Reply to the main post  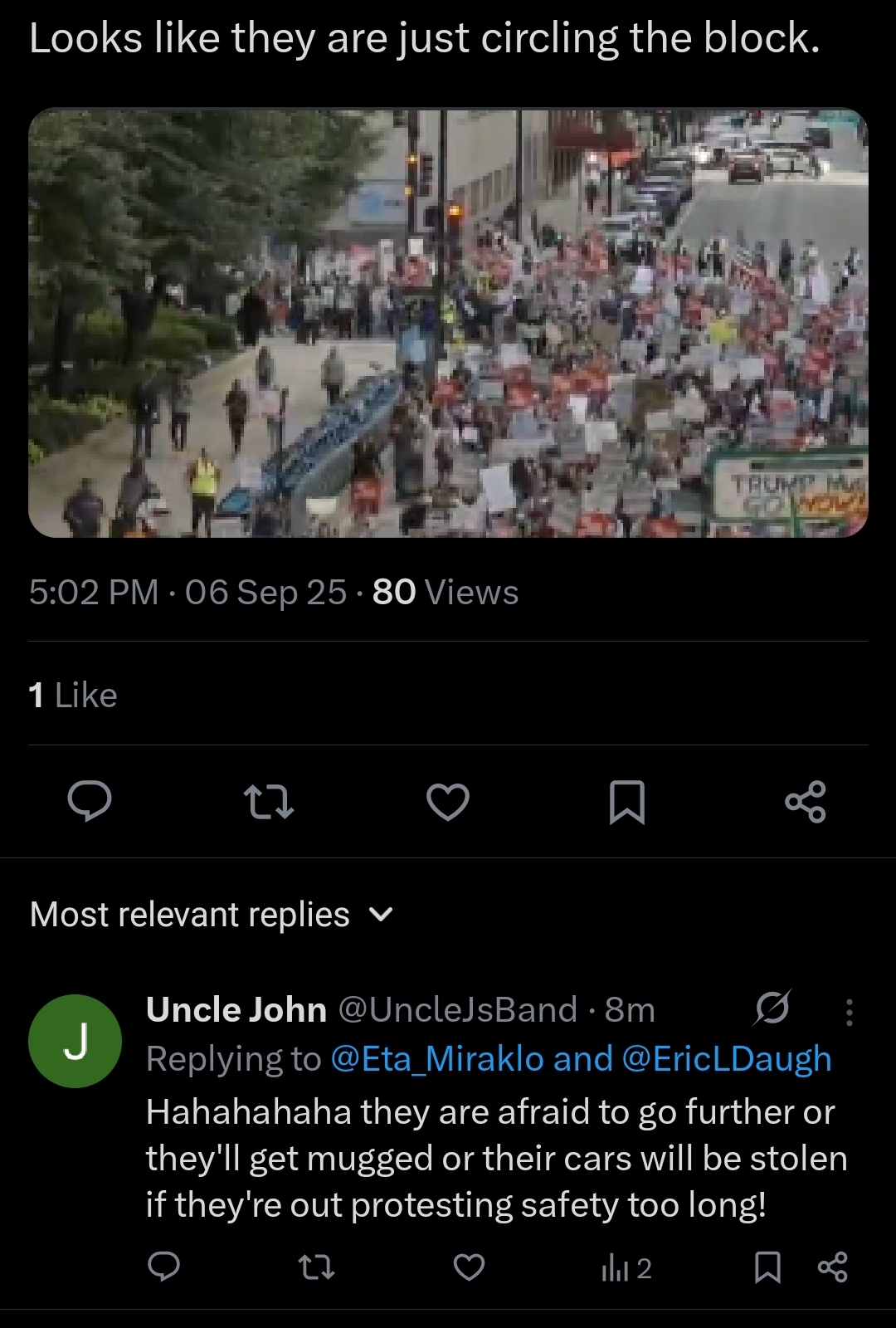tap(90, 802)
